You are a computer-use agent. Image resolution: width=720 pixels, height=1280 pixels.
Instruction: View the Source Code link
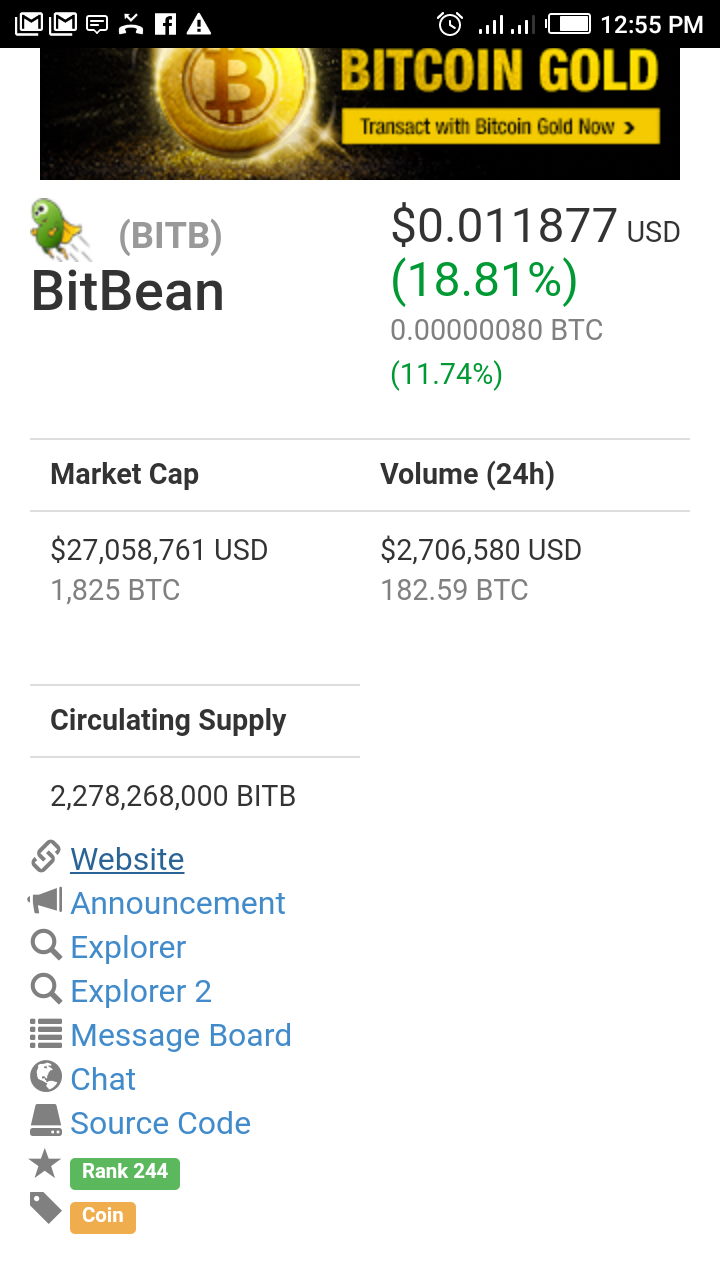(x=160, y=1123)
